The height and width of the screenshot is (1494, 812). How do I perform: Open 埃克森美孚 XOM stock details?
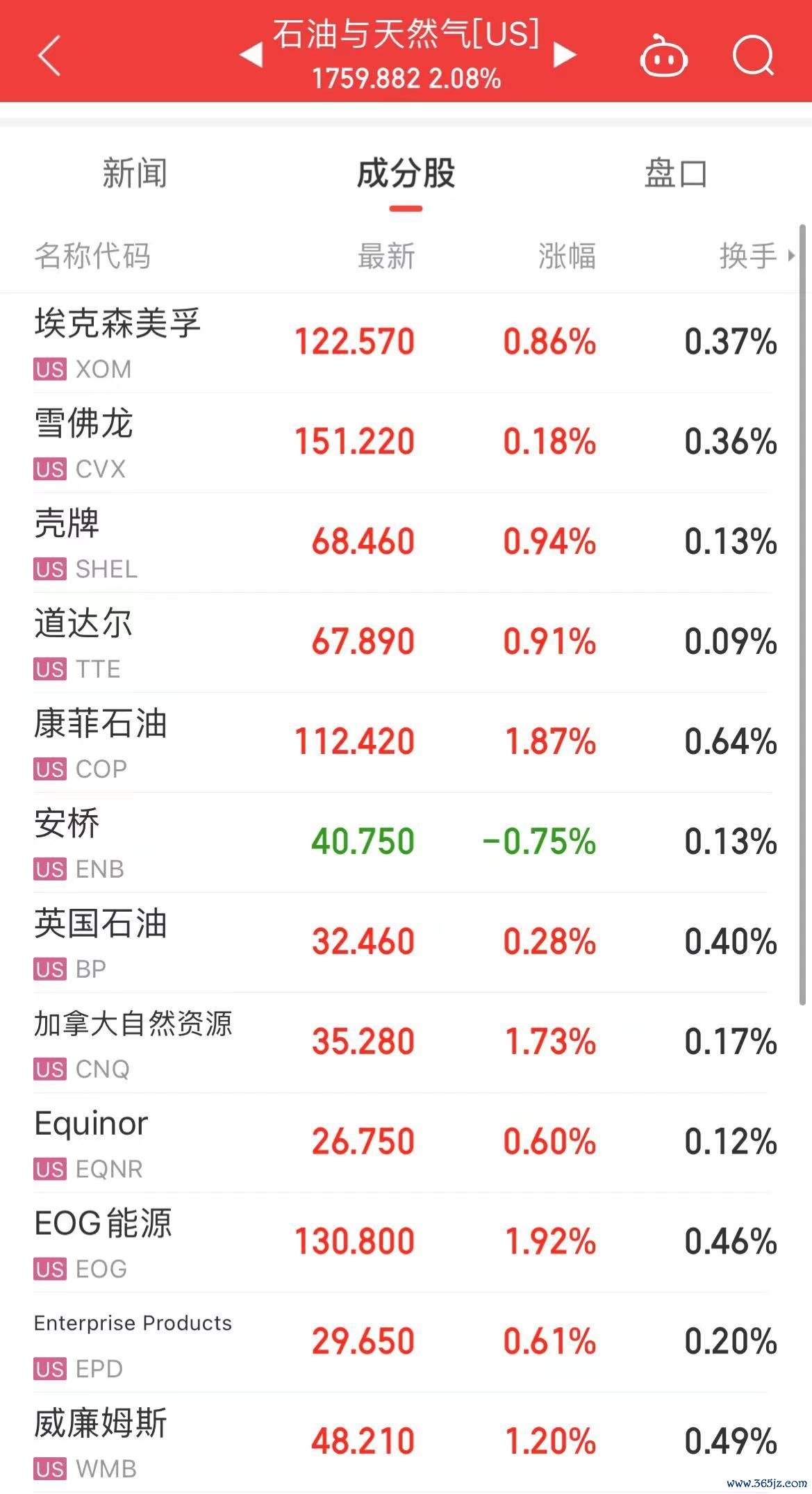[406, 343]
